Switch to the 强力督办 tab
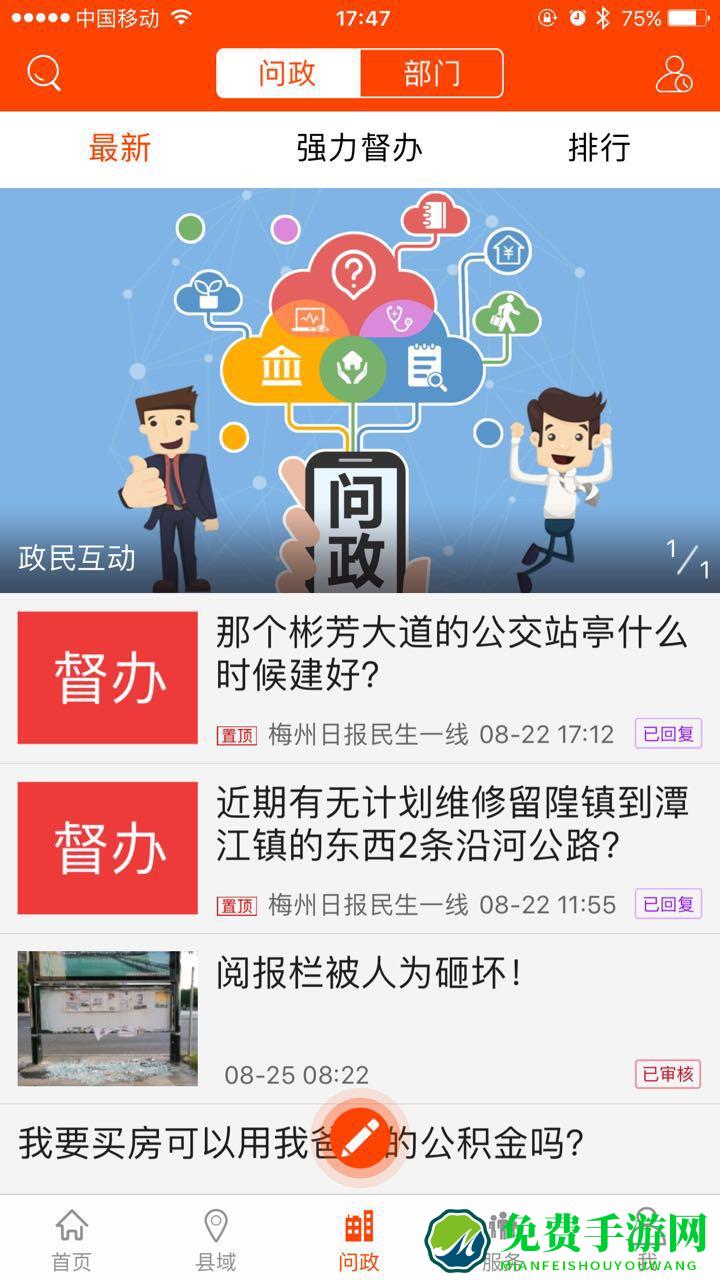 360,148
